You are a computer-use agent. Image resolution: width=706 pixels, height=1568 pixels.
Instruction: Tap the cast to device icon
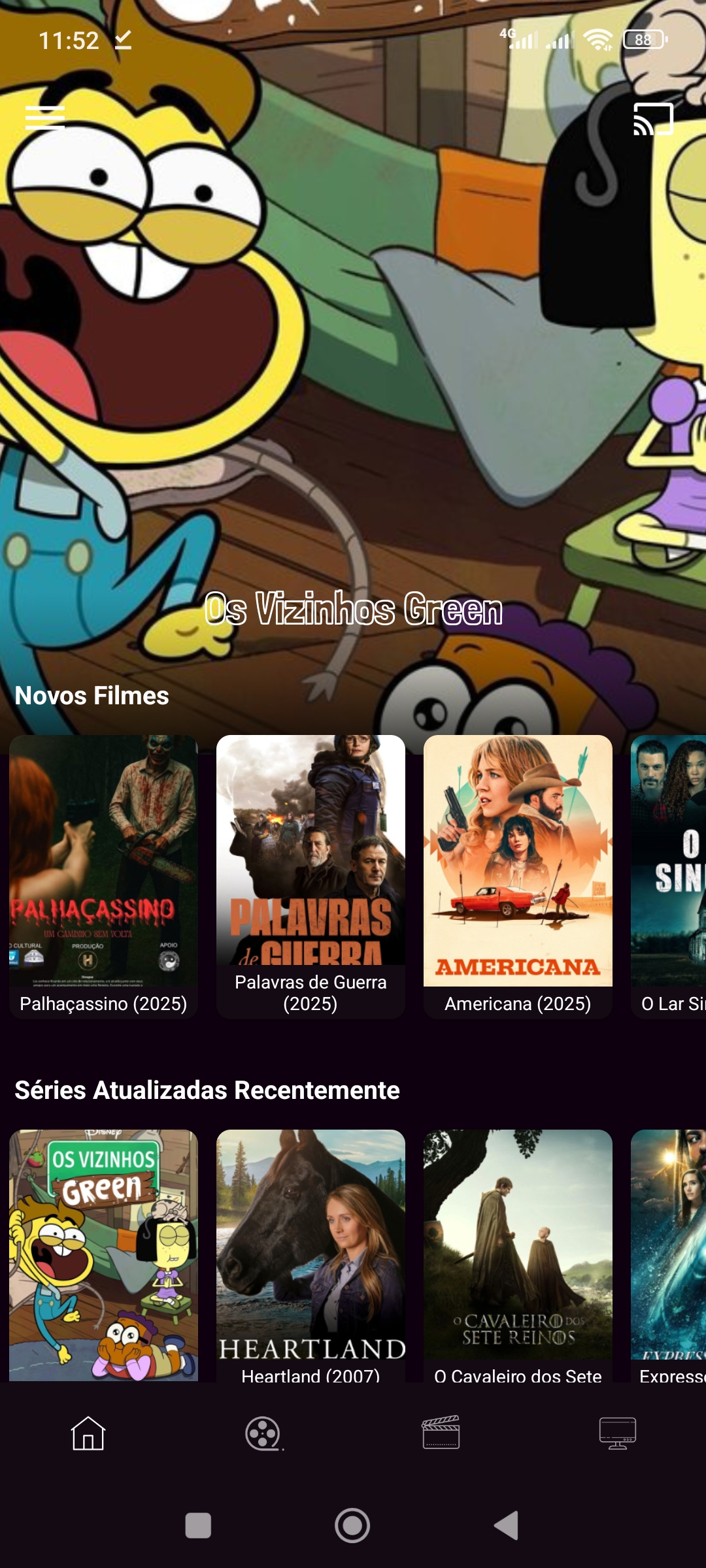pyautogui.click(x=653, y=119)
